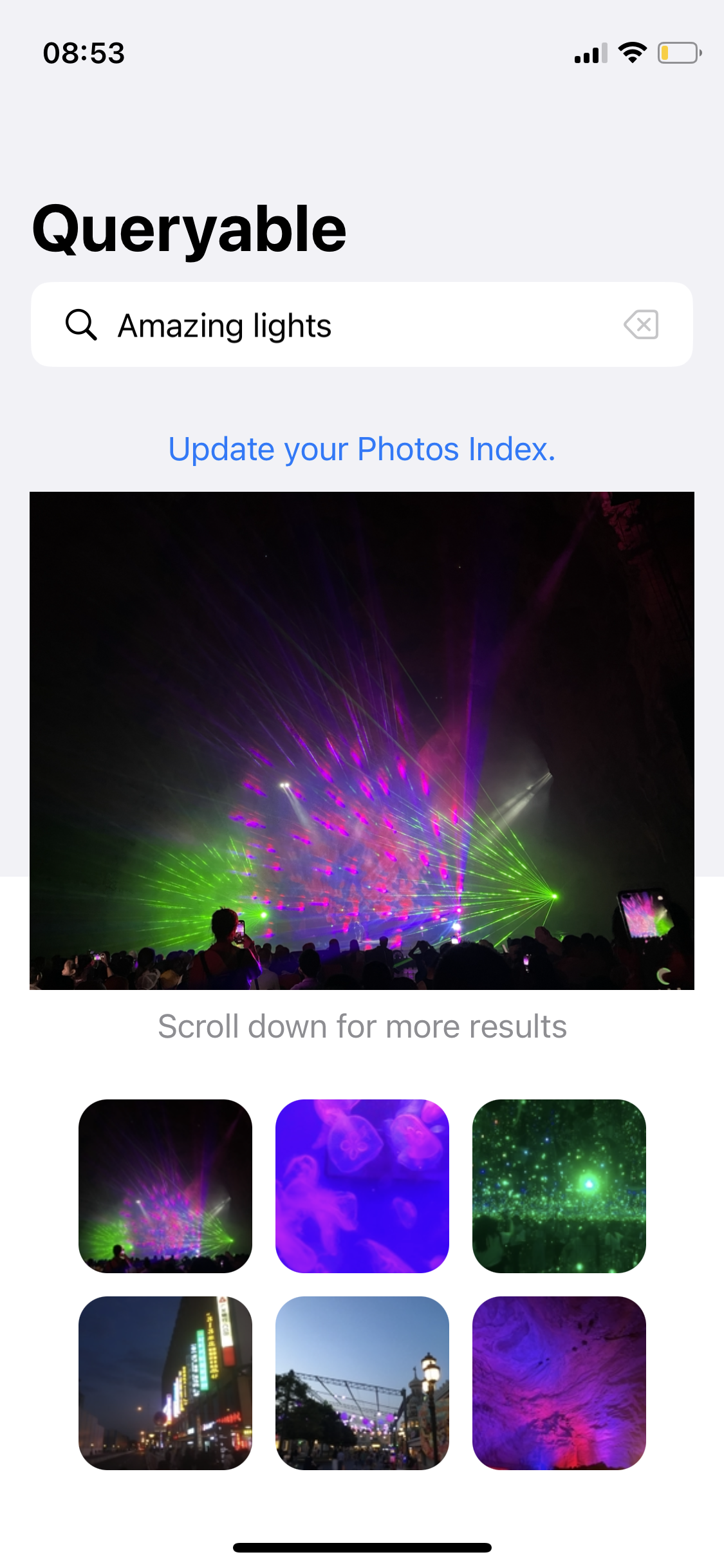Open the purple lit cave photo
The height and width of the screenshot is (1568, 724).
[x=559, y=1383]
